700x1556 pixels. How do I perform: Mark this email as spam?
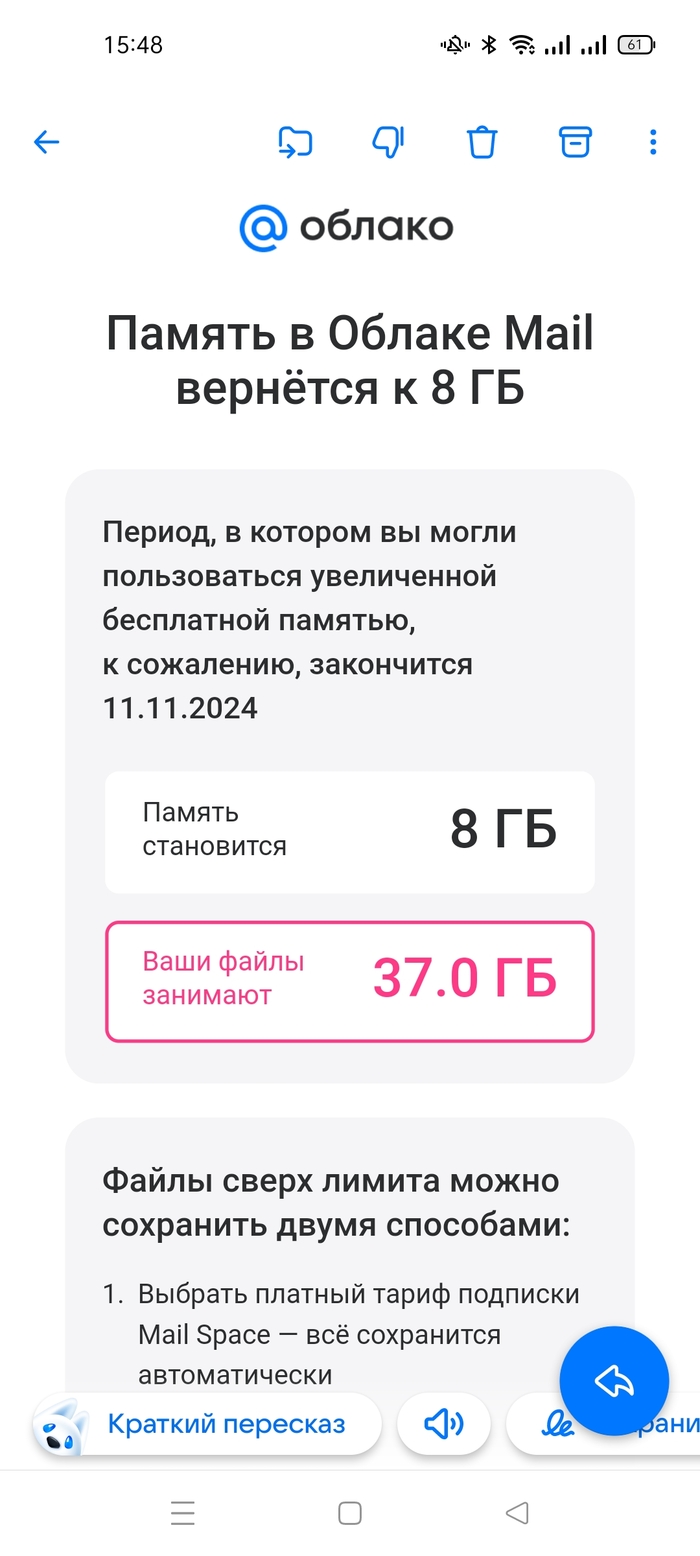(387, 142)
